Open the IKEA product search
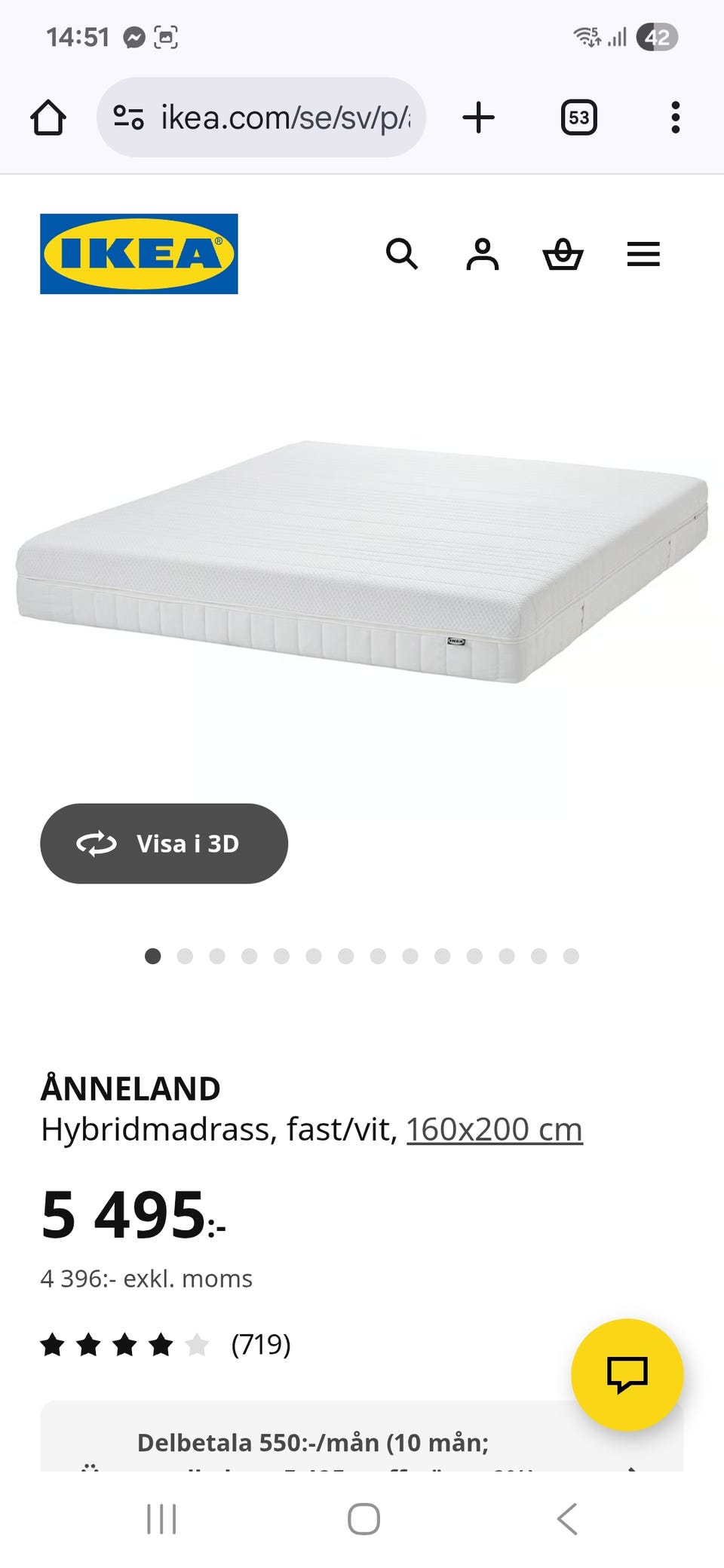724x1568 pixels. coord(401,254)
